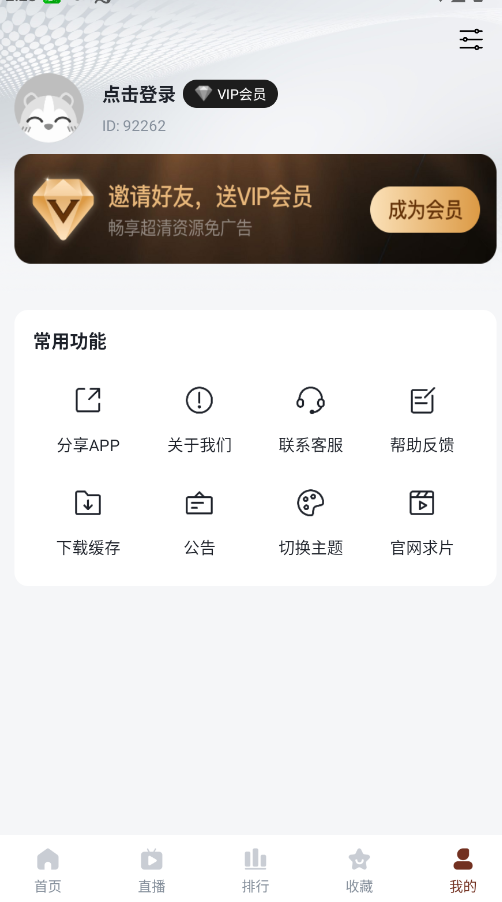Contact support via 联系客服

coord(311,420)
